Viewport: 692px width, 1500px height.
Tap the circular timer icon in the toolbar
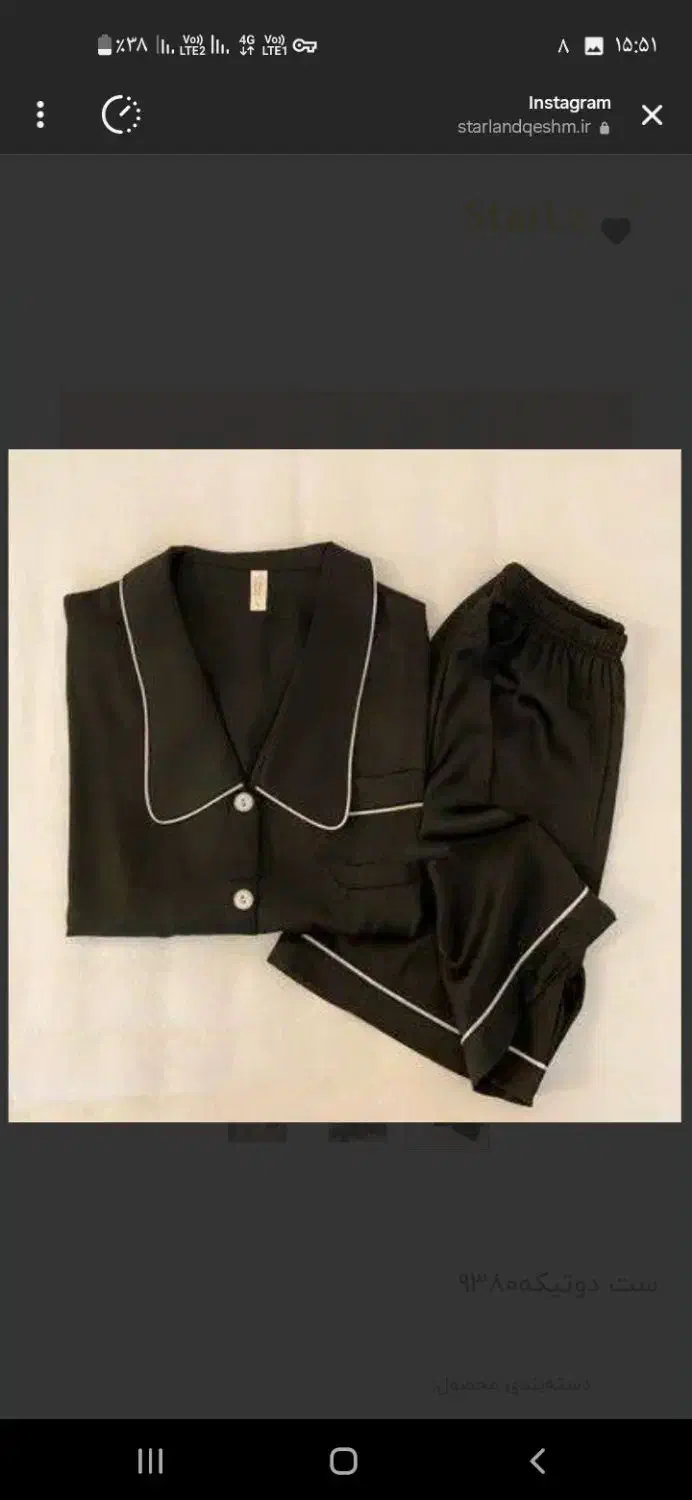121,116
